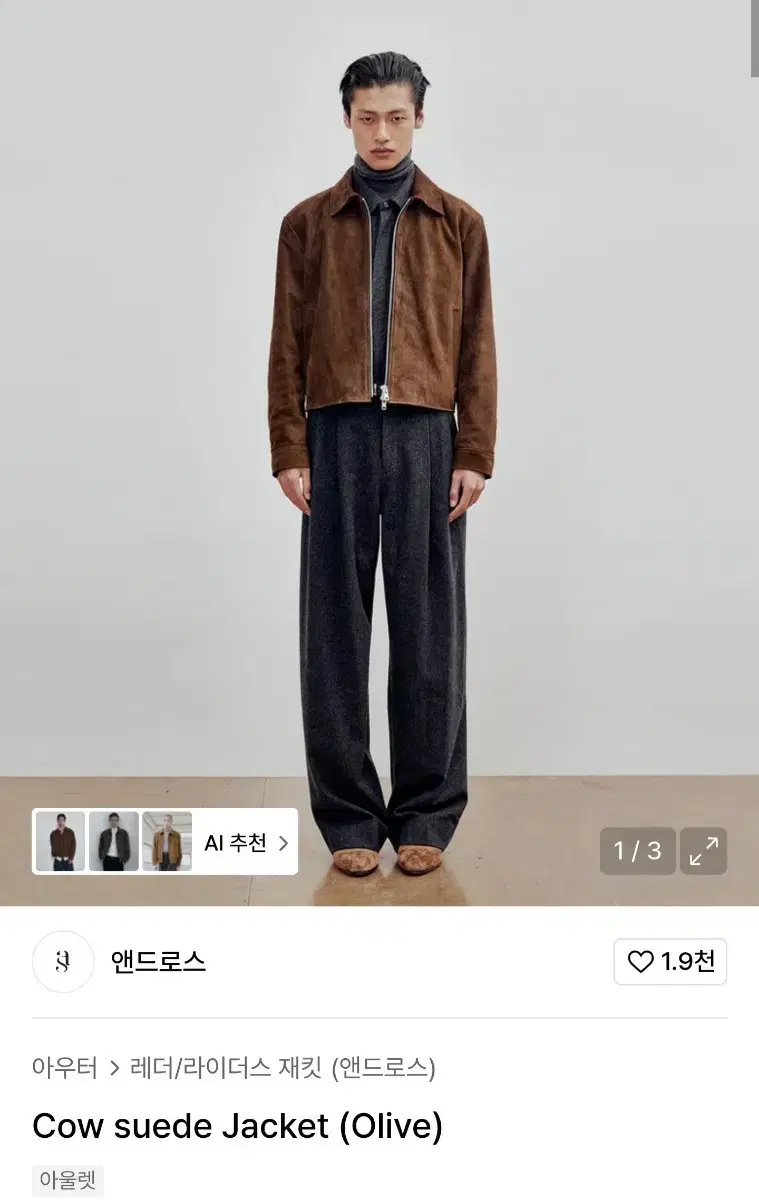Expand the product photo to fullscreen

703,851
